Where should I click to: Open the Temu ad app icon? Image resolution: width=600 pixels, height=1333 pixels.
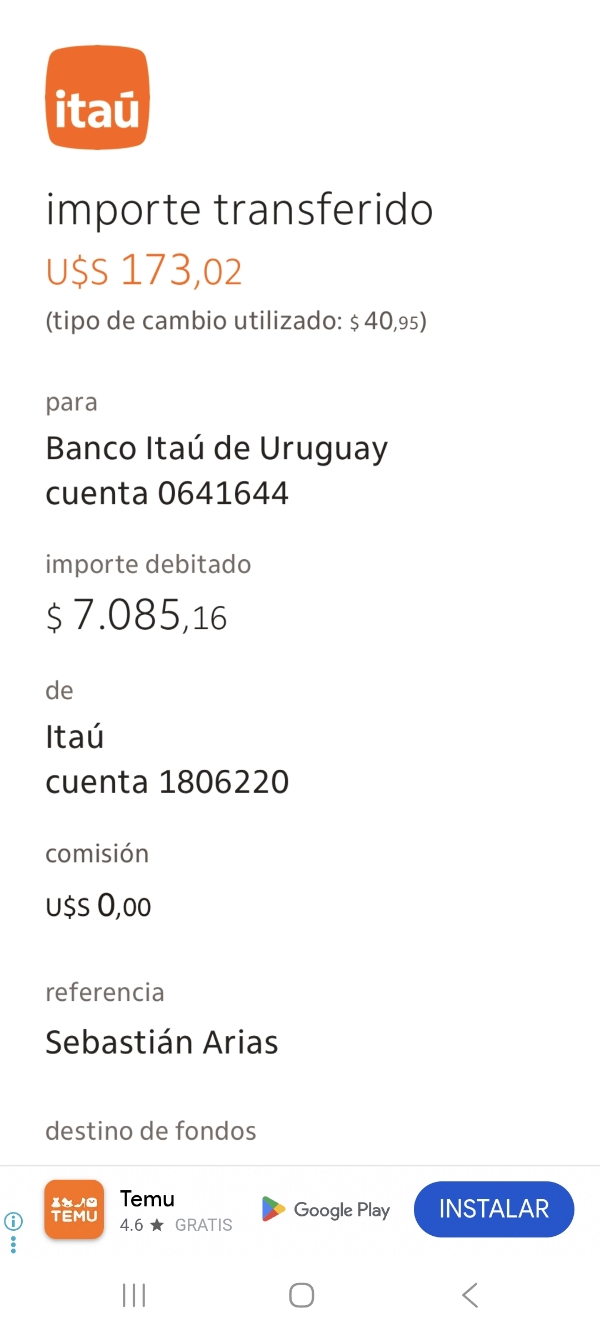coord(74,1210)
